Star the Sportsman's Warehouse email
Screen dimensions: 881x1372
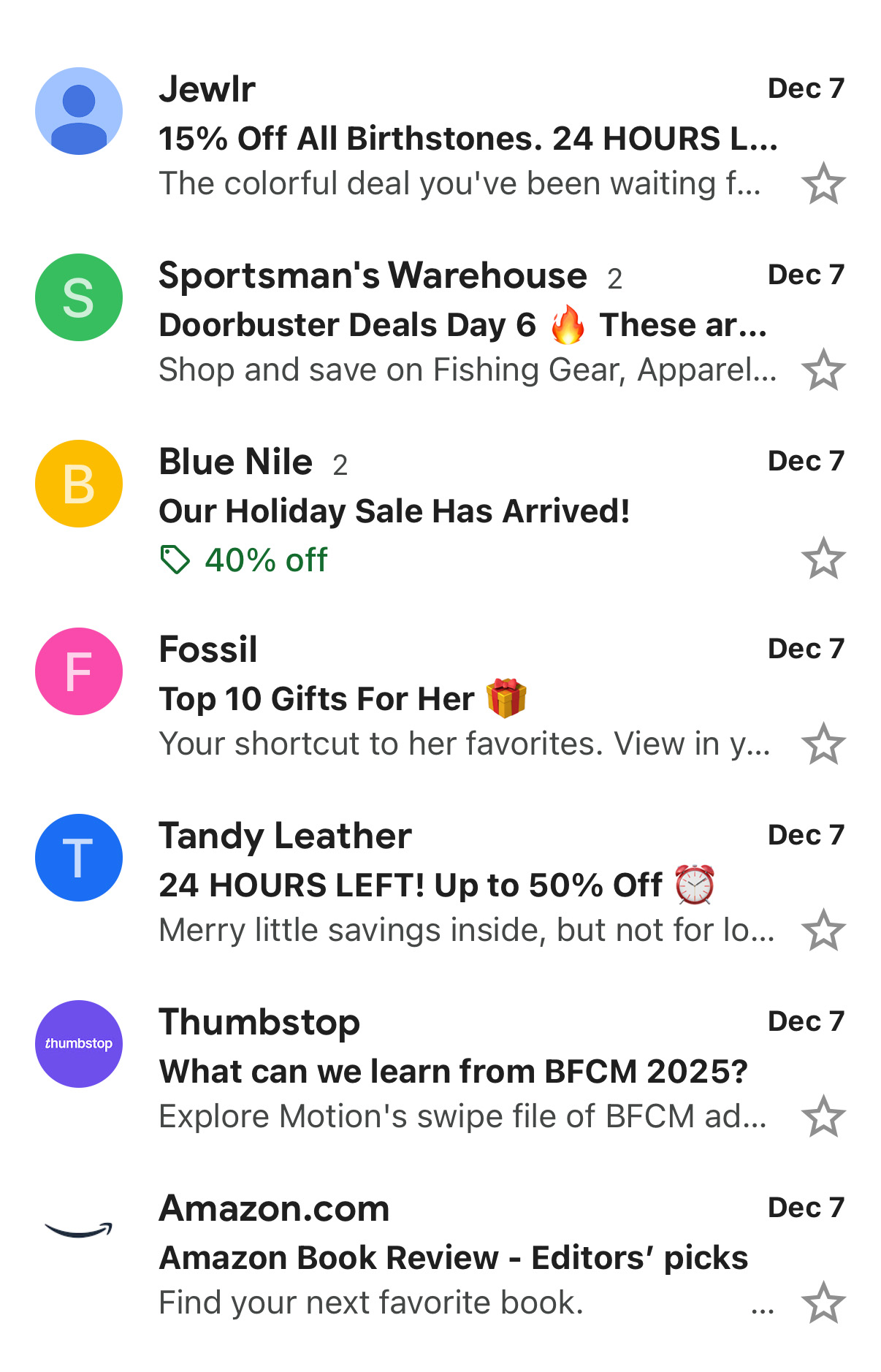point(823,370)
